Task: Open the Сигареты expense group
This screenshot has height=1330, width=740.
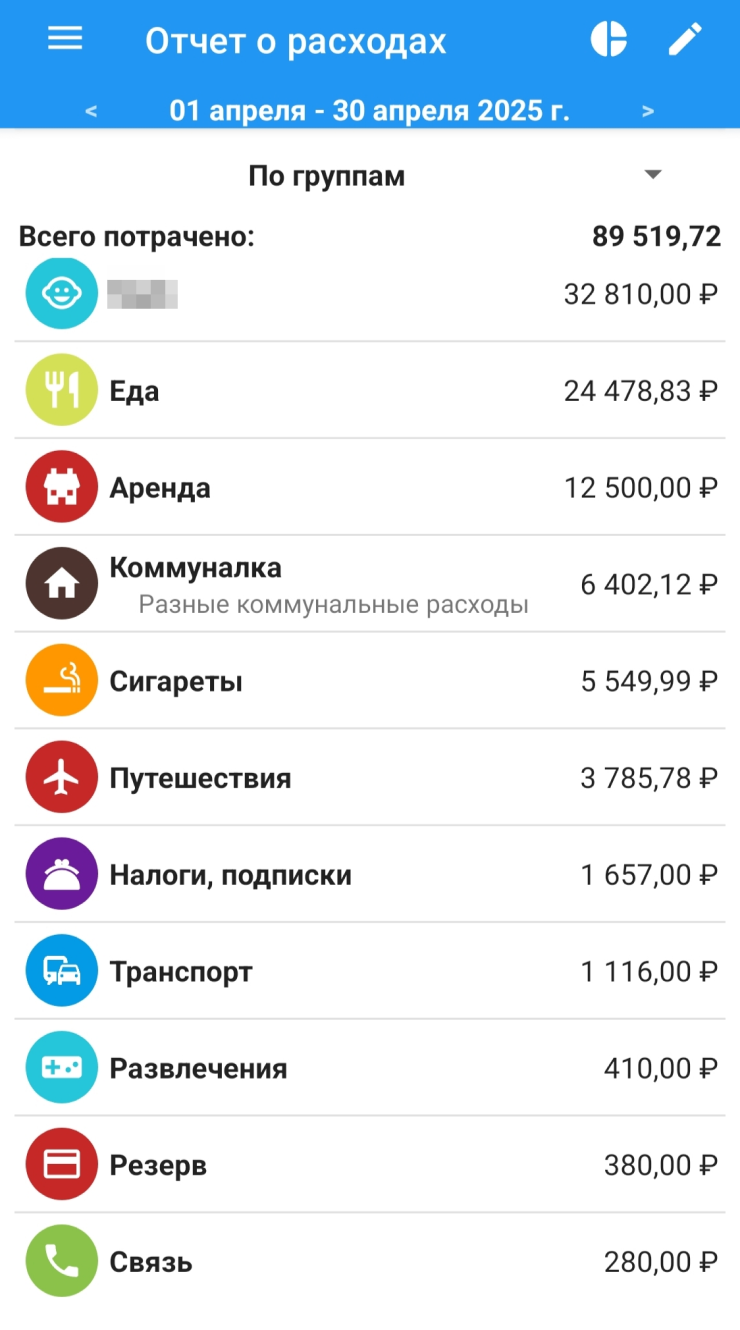Action: point(370,682)
